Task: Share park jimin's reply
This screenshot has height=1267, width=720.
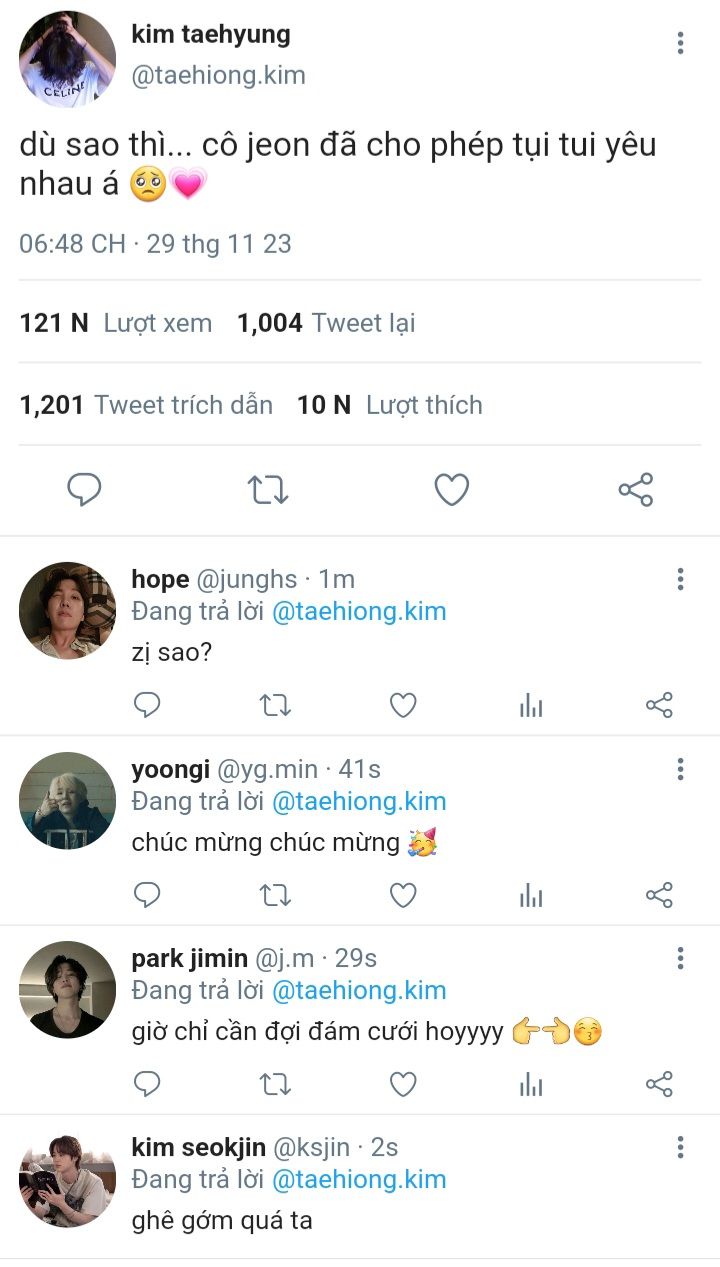Action: pyautogui.click(x=659, y=1085)
